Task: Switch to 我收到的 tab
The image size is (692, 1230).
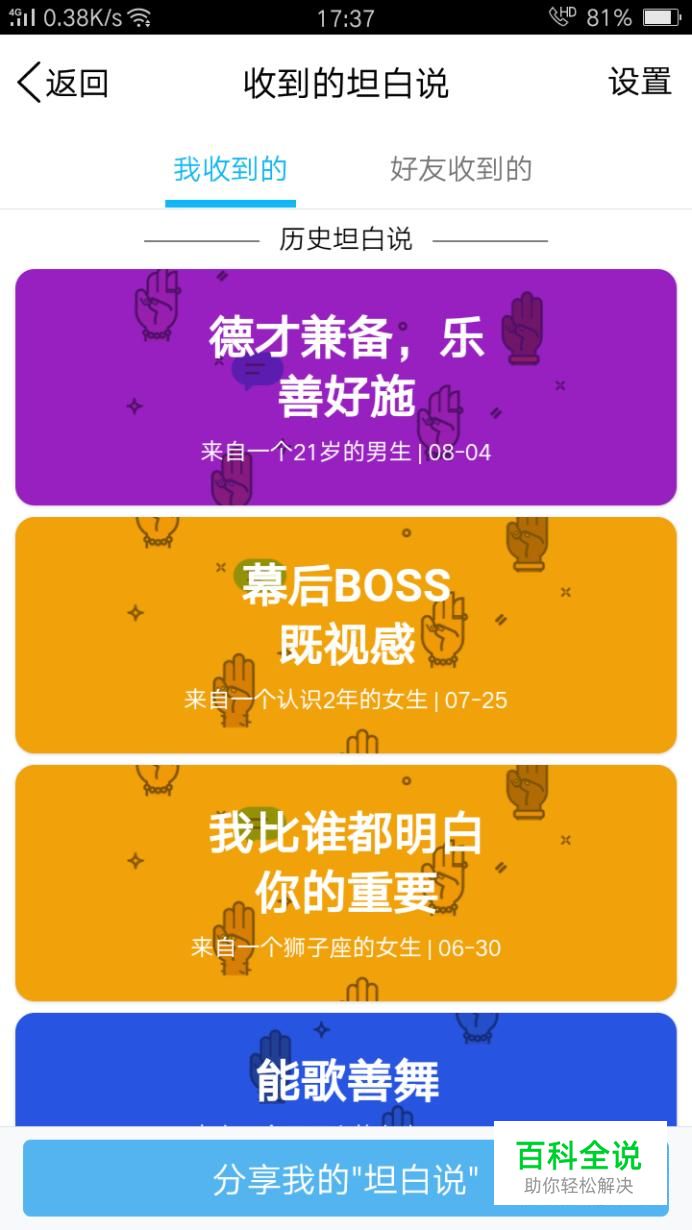Action: pyautogui.click(x=230, y=169)
